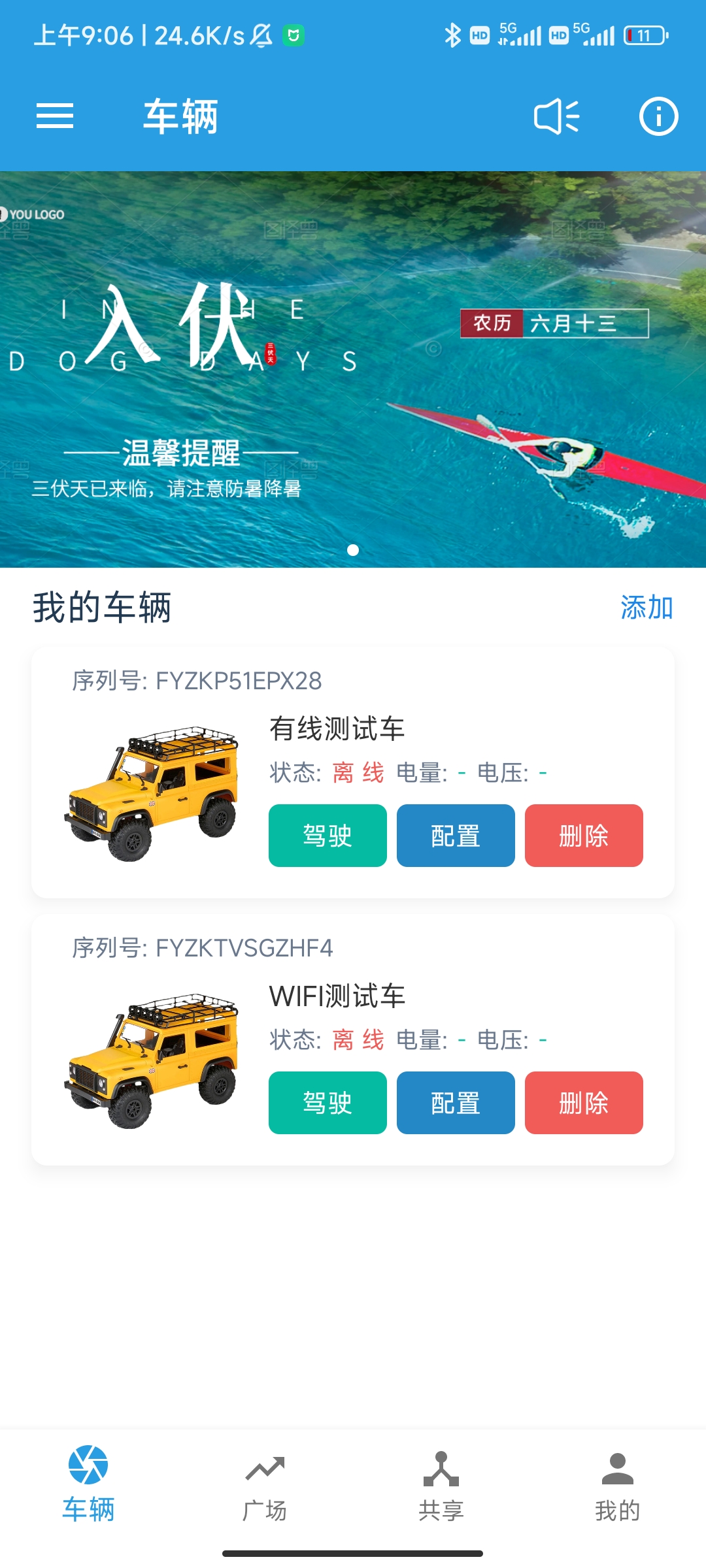
Task: Open the 入伏 reminder banner
Action: pyautogui.click(x=353, y=369)
